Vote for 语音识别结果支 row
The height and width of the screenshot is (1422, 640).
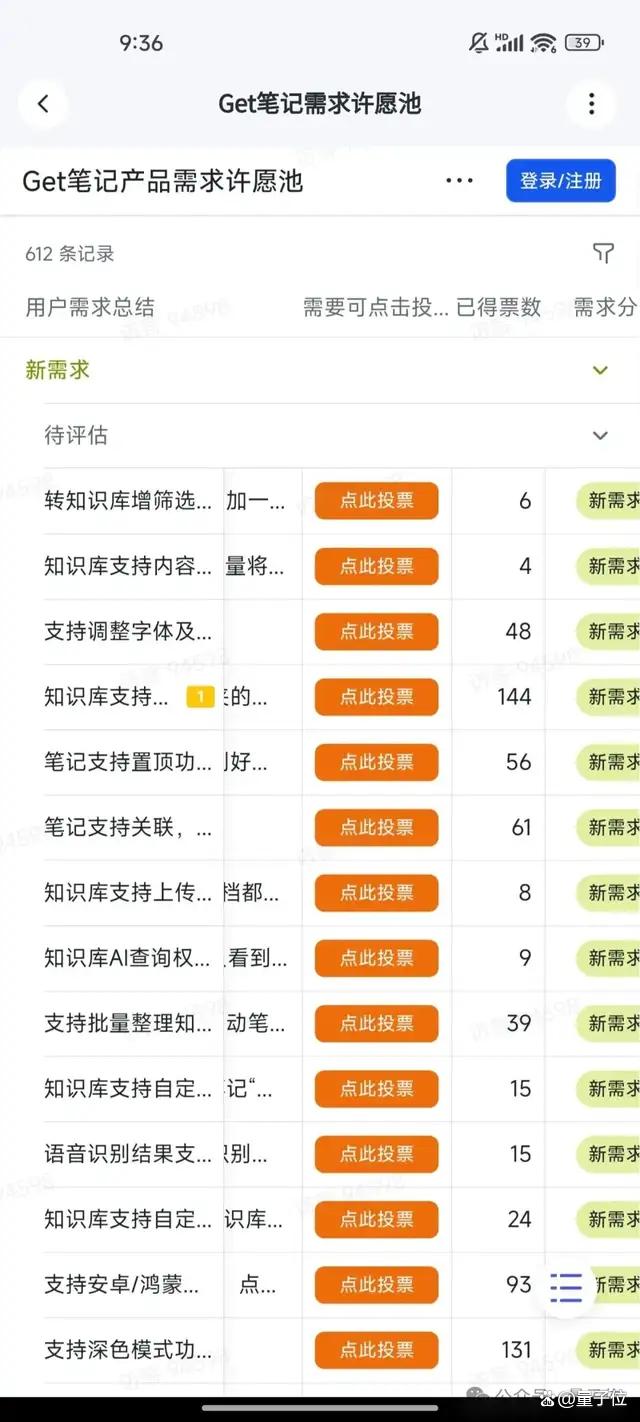point(377,1154)
